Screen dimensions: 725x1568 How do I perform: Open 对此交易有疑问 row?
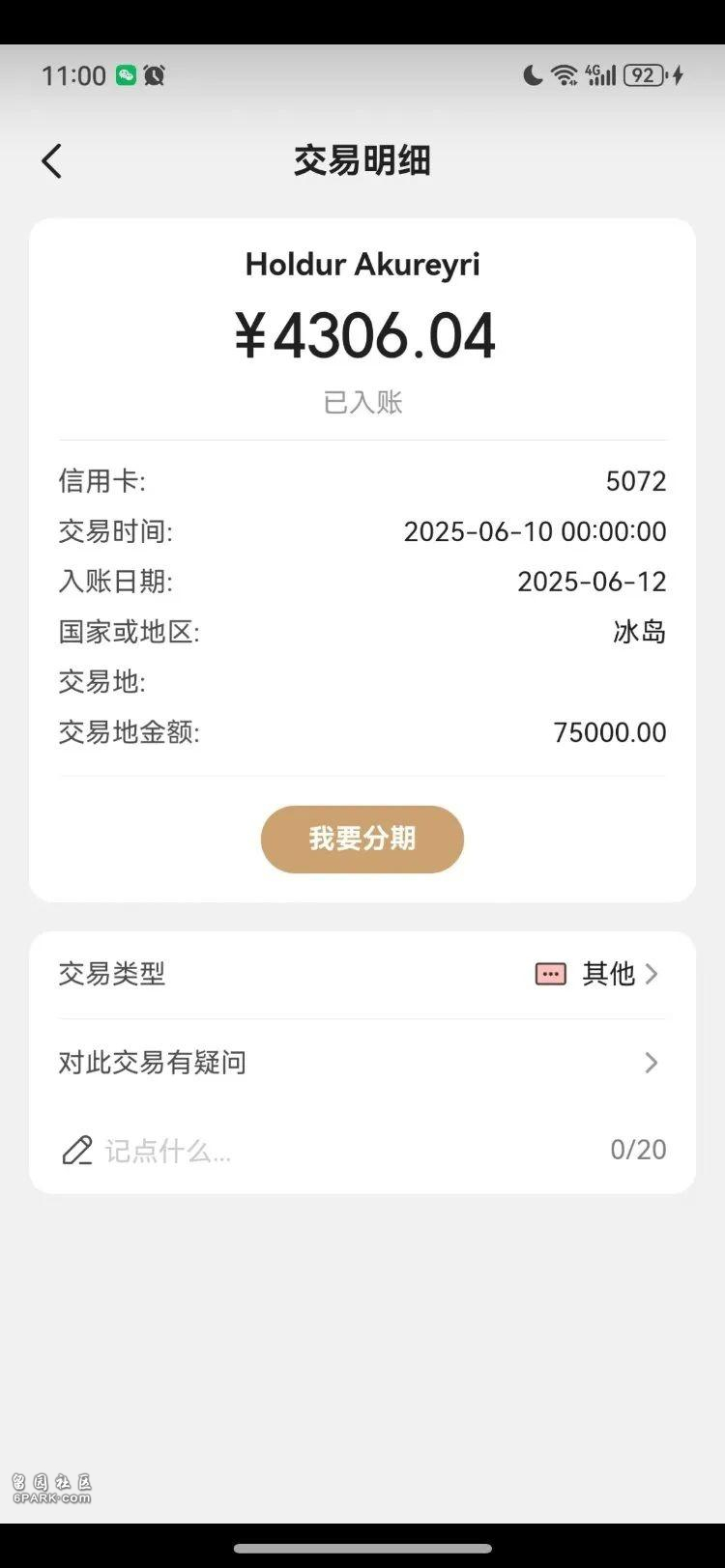click(x=362, y=1063)
